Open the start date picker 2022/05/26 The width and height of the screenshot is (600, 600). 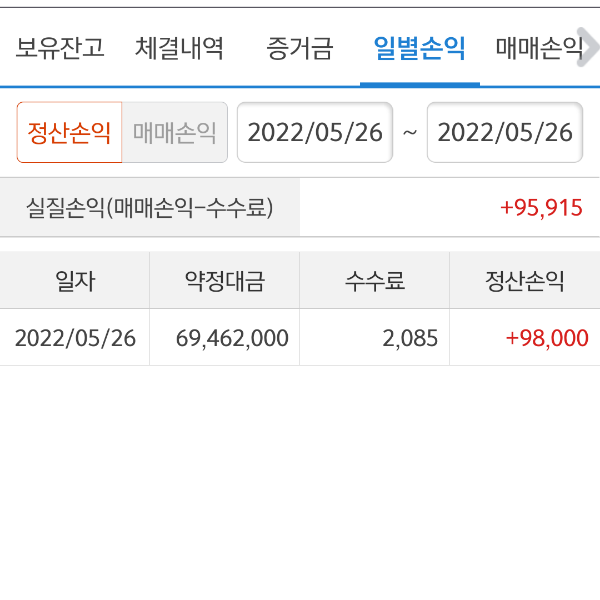(315, 133)
